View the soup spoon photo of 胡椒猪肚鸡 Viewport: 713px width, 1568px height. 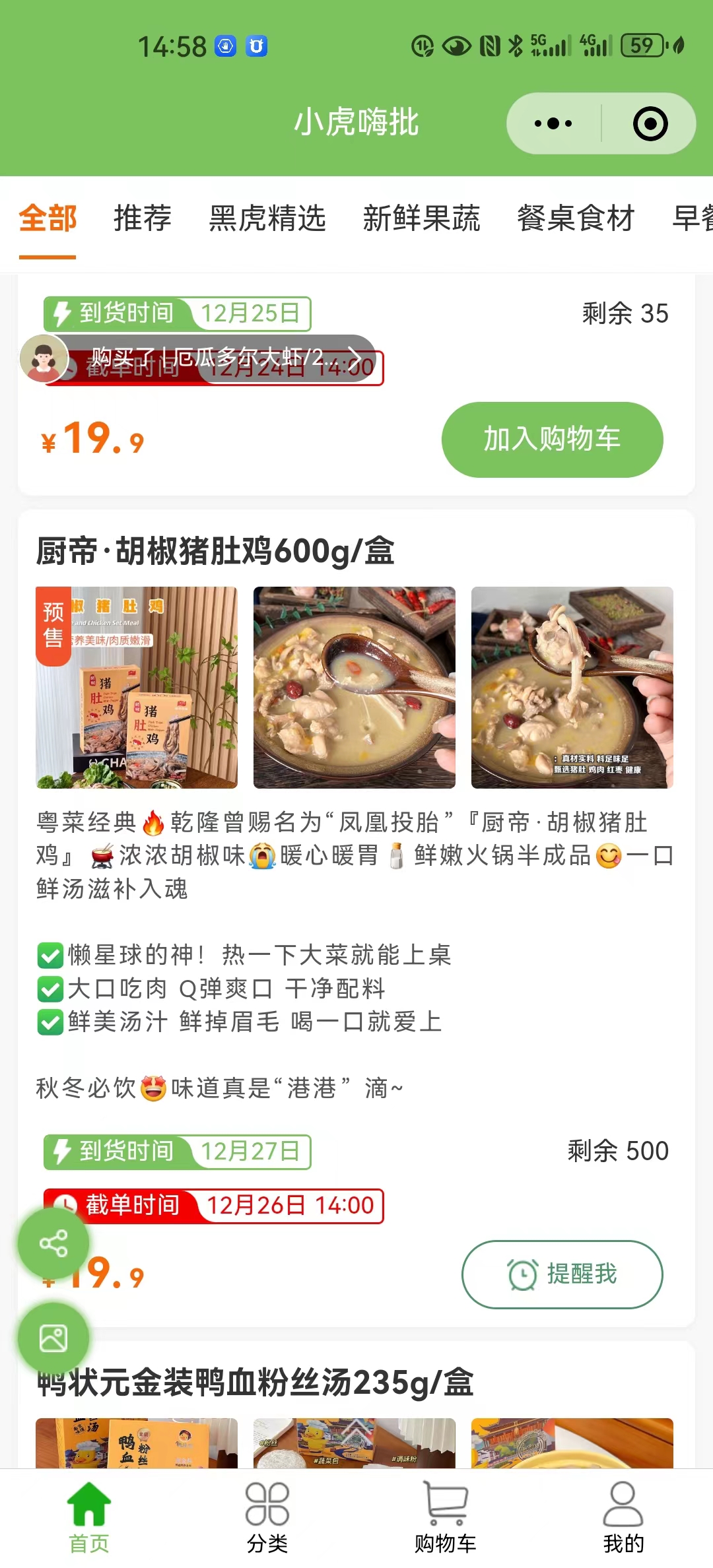tap(355, 687)
